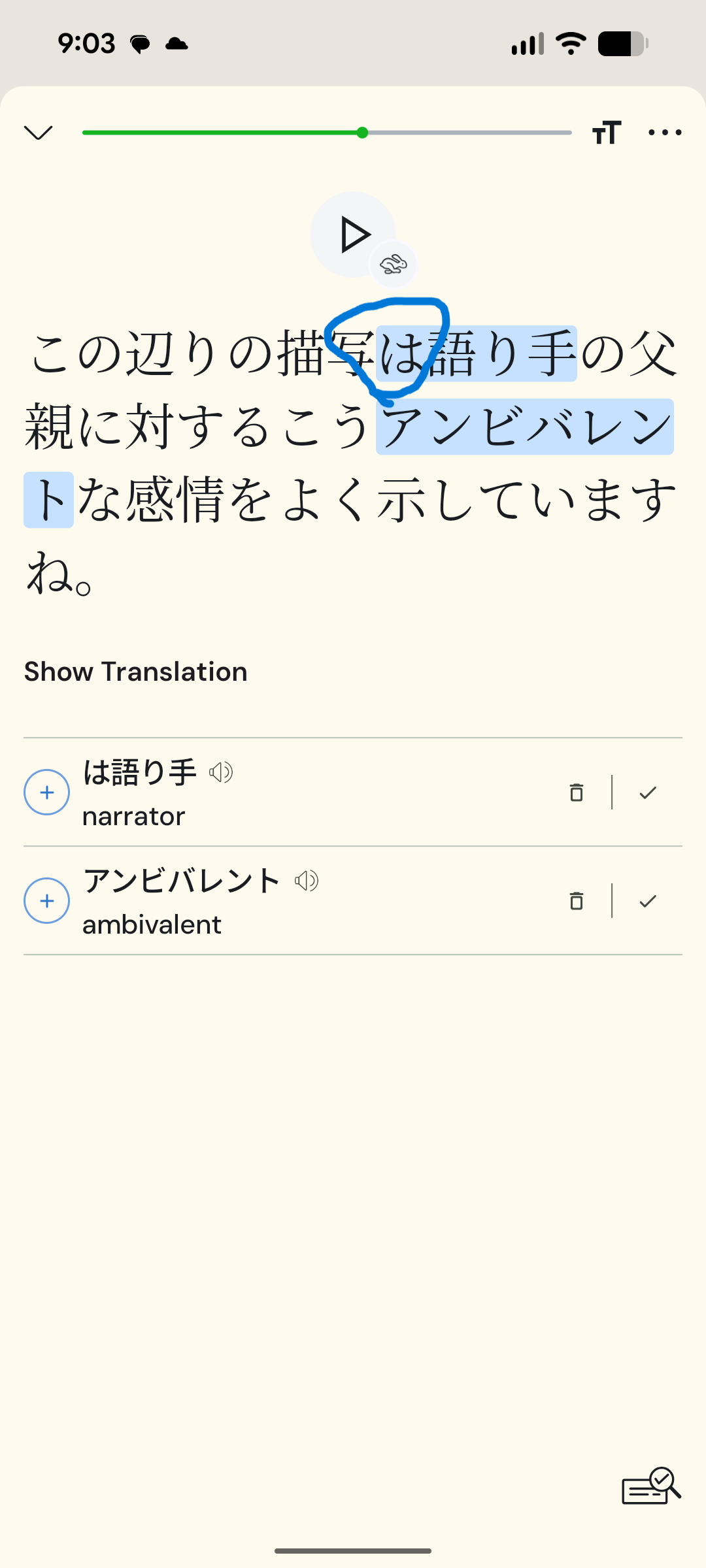Hear pronunciation of アンビバレント
Viewport: 706px width, 1568px height.
coord(306,881)
